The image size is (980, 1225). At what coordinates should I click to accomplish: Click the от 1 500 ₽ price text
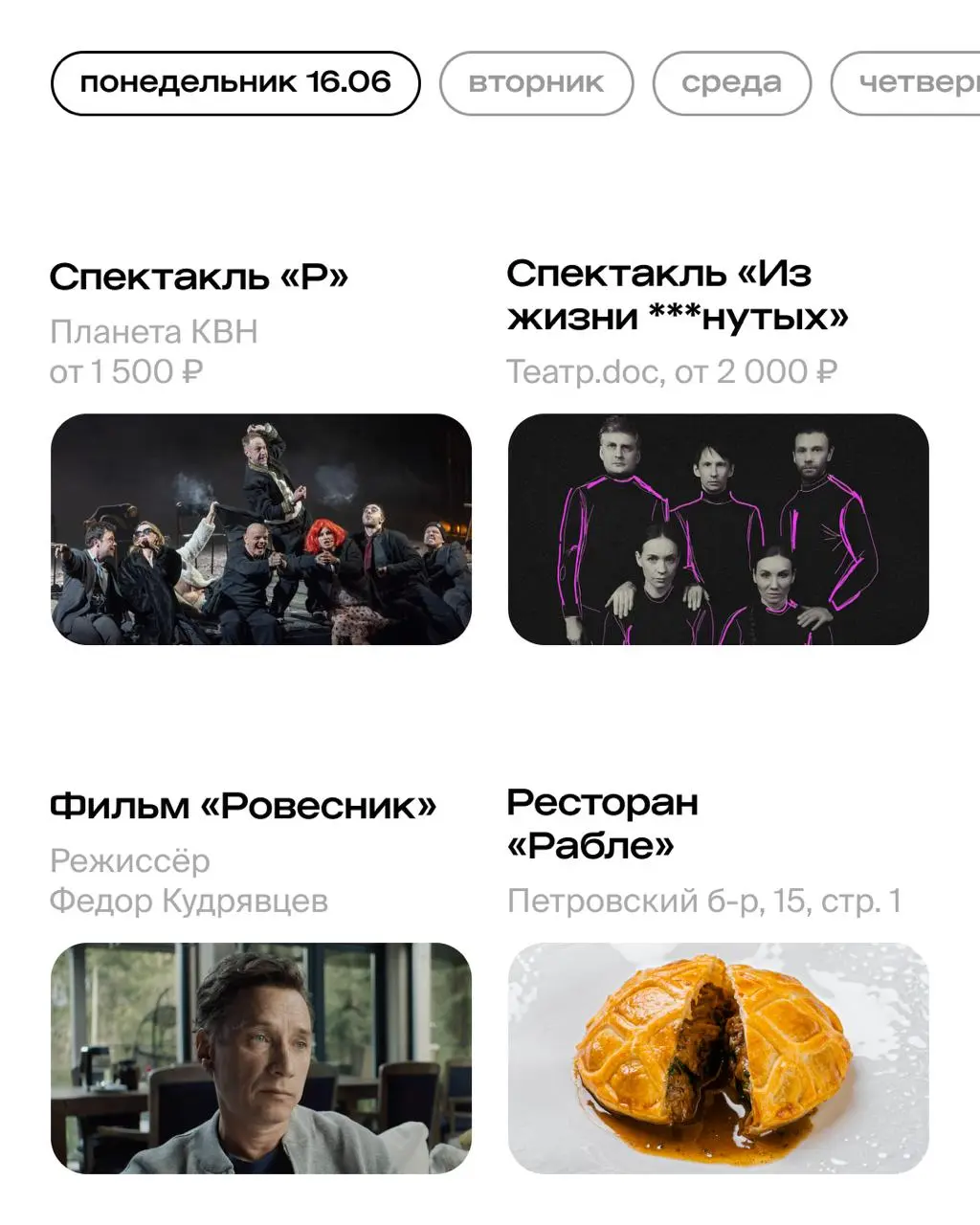[x=125, y=373]
